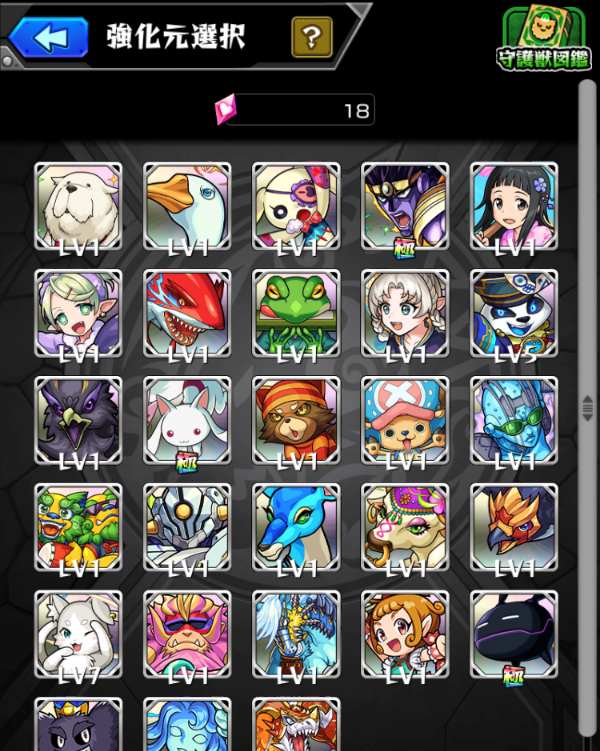Image resolution: width=600 pixels, height=751 pixels.
Task: Choose the purple armored warrior monster
Action: [405, 206]
